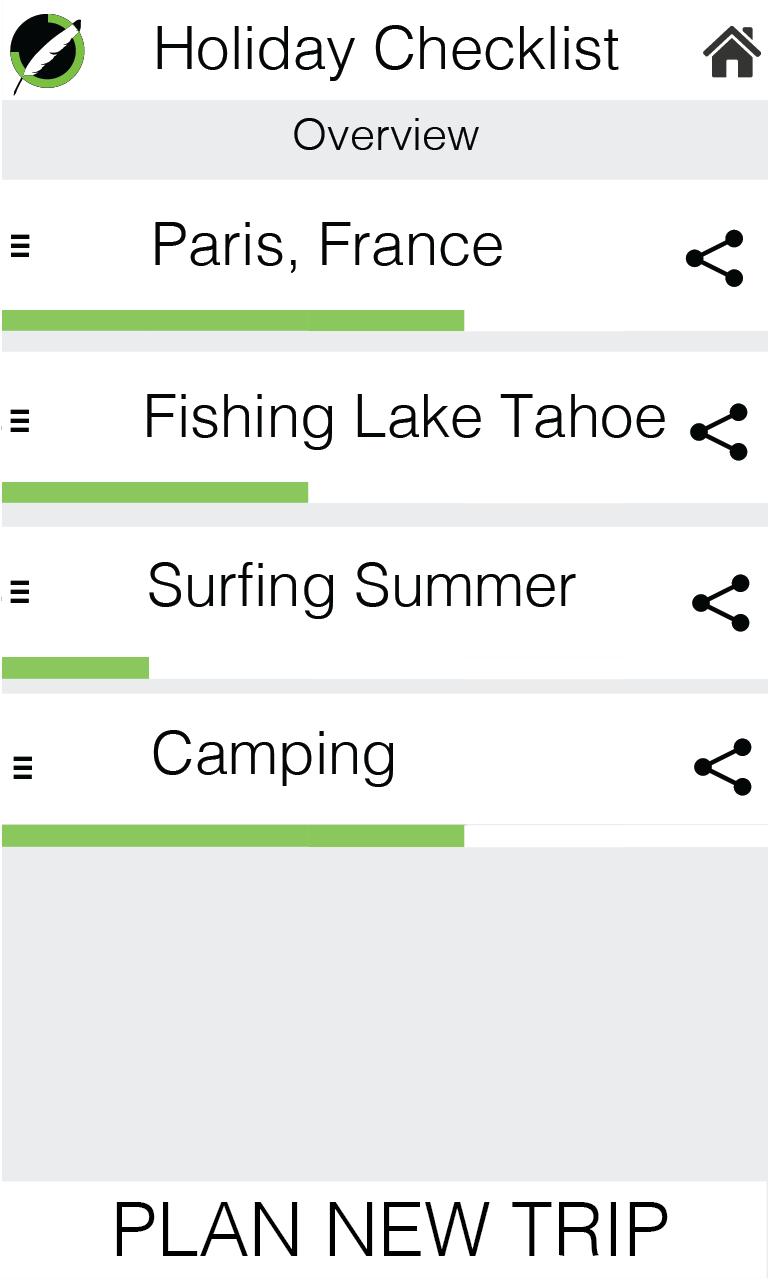Expand the Surfing Summer list handle
The image size is (768, 1280).
click(x=22, y=589)
